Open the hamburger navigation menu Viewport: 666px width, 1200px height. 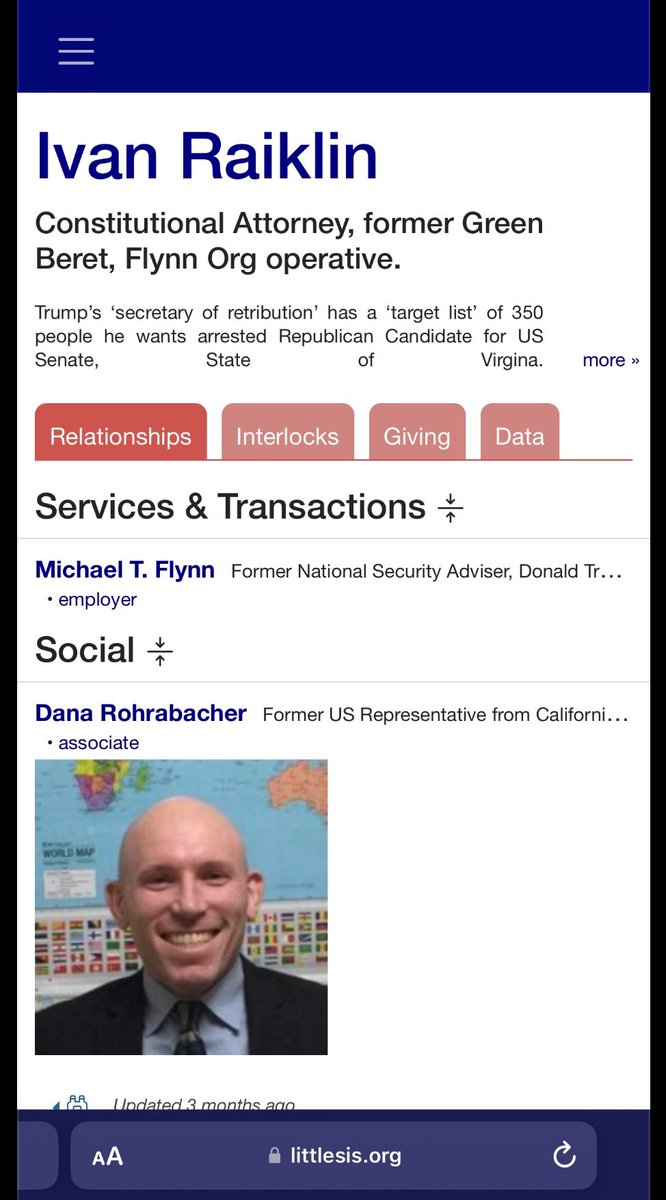tap(76, 51)
